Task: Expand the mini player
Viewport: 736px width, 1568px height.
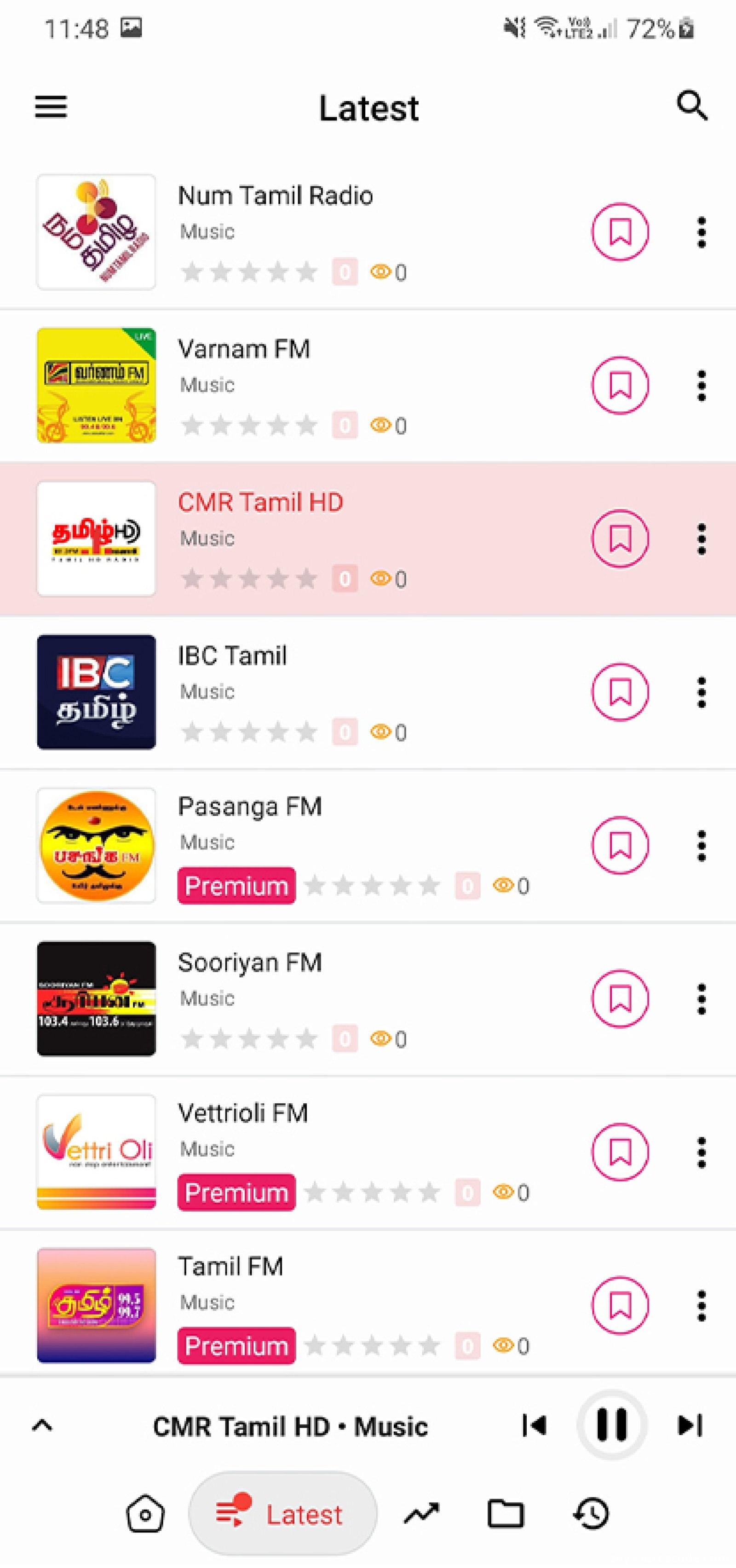Action: (42, 1425)
